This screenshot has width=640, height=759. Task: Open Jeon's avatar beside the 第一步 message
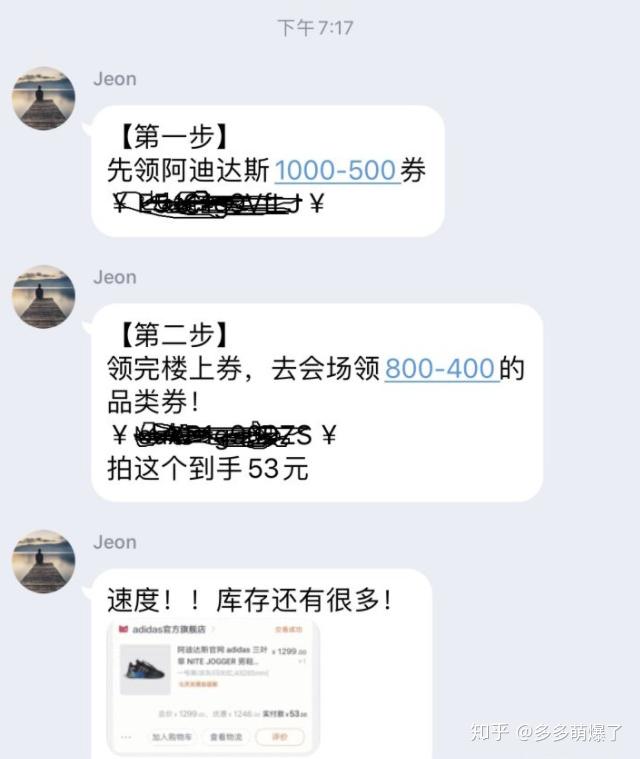(x=43, y=98)
